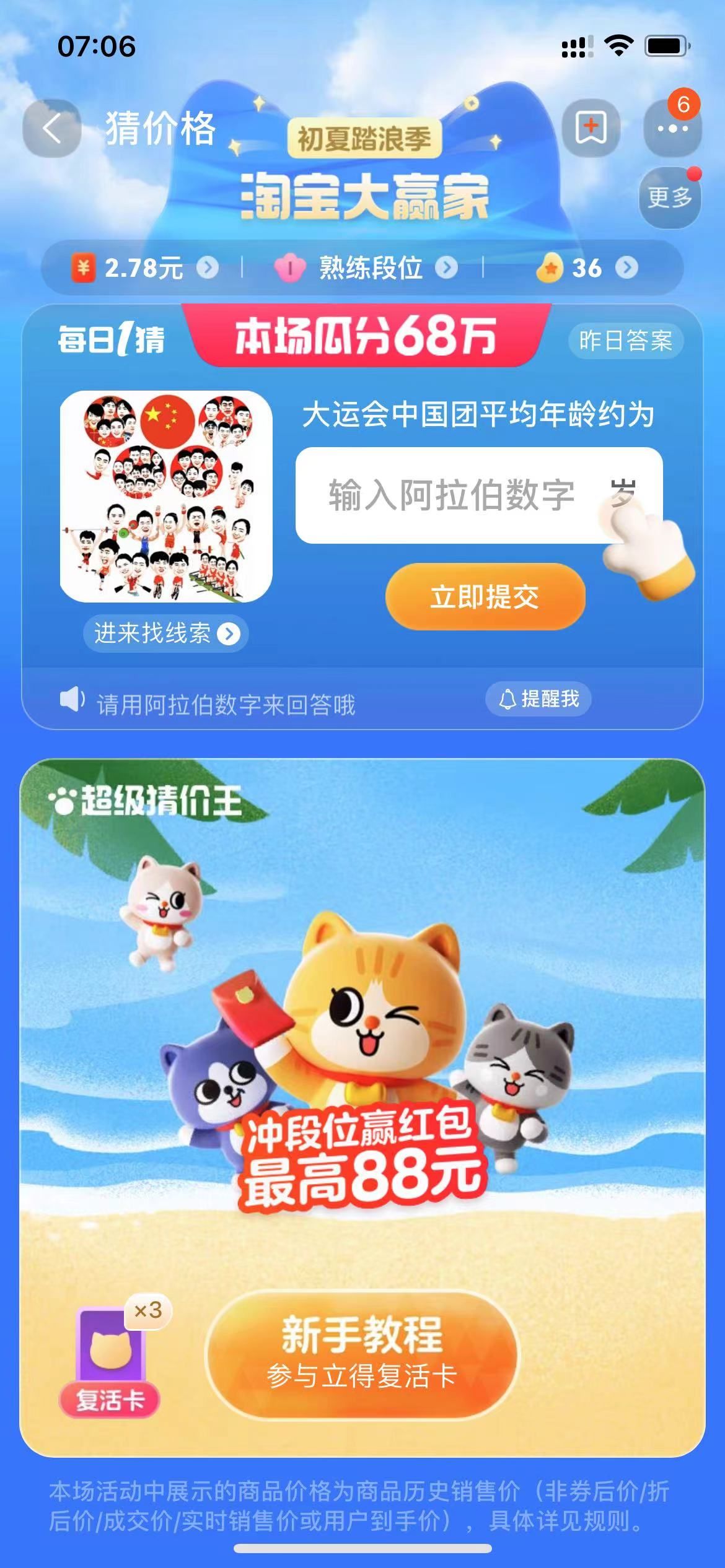The height and width of the screenshot is (1568, 725).
Task: View 熟练段位 rank details
Action: 369,268
